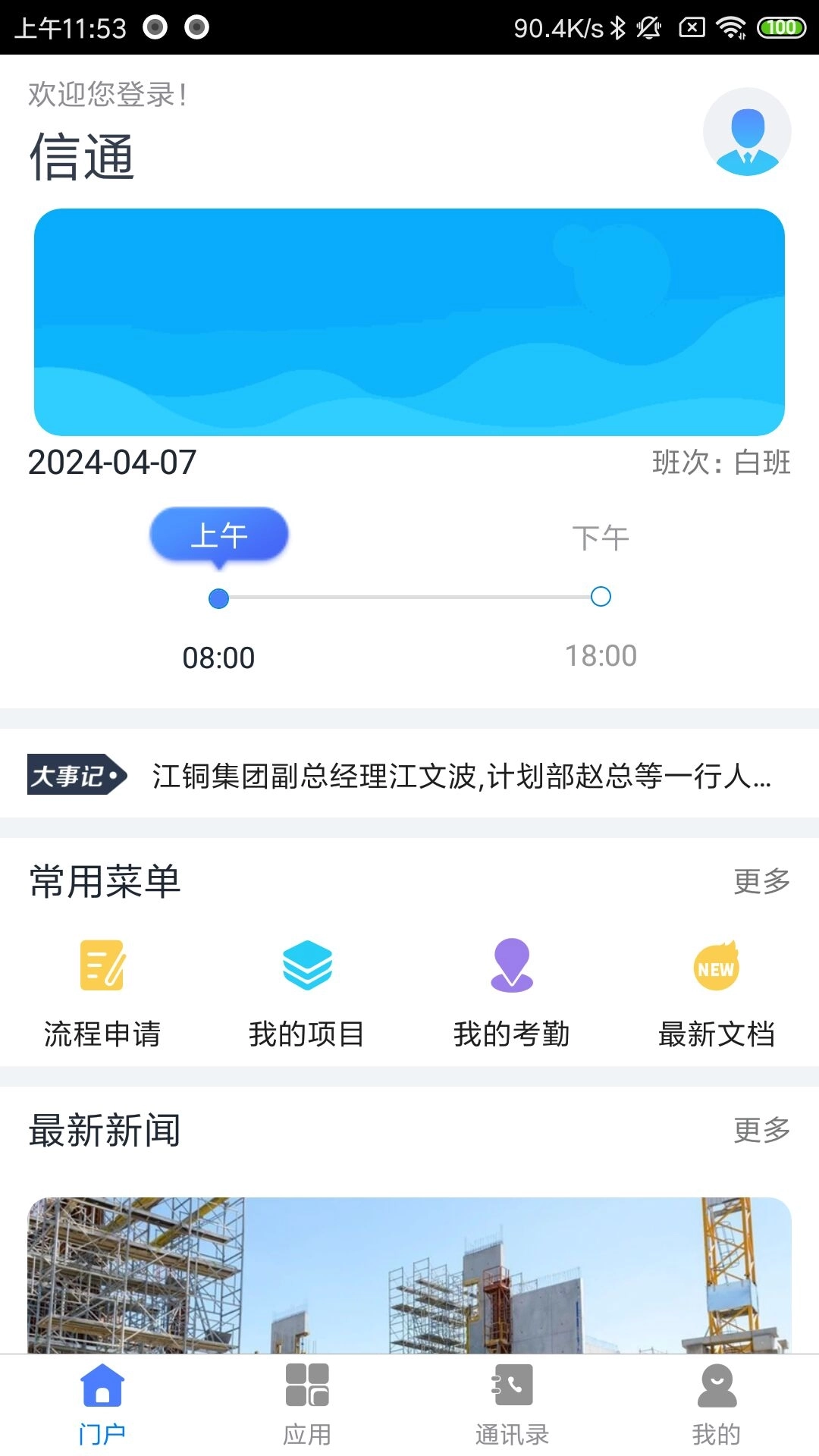The width and height of the screenshot is (819, 1456).
Task: Select the 上午 shift option
Action: coord(220,535)
